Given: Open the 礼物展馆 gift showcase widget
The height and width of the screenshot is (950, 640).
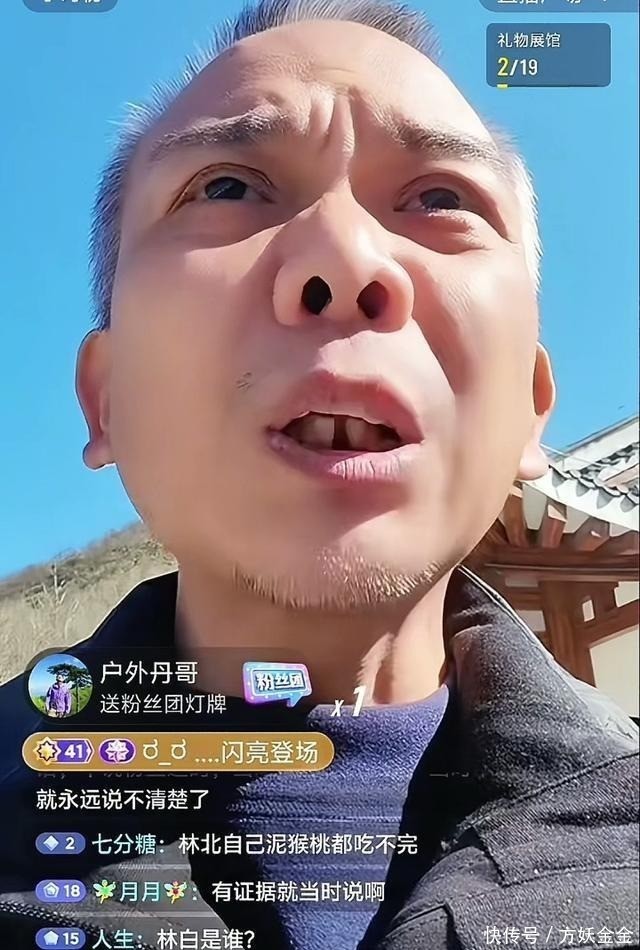Looking at the screenshot, I should (547, 54).
